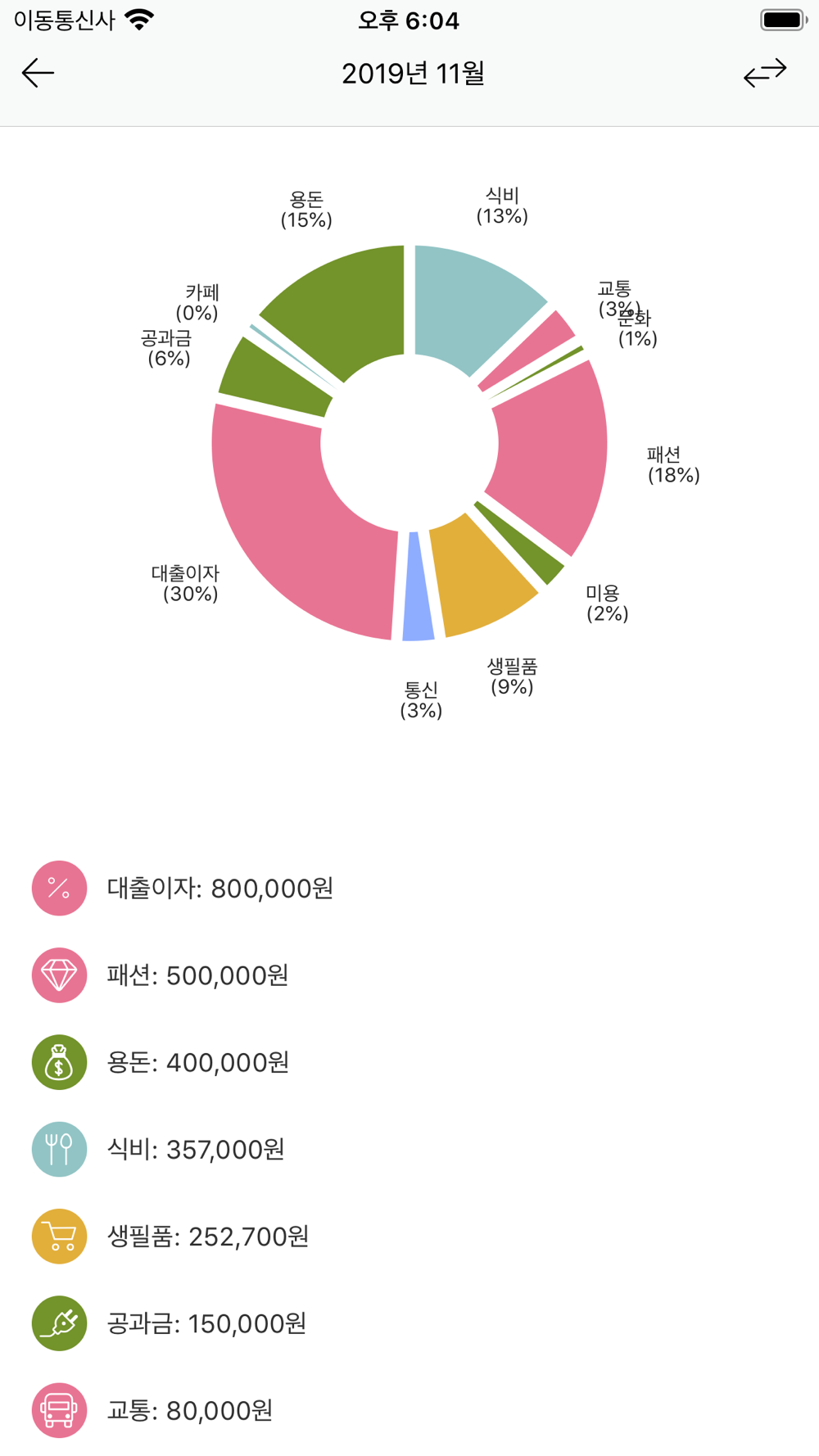Select the 교통 80,000원 row
This screenshot has height=1456, width=819.
(x=409, y=1410)
